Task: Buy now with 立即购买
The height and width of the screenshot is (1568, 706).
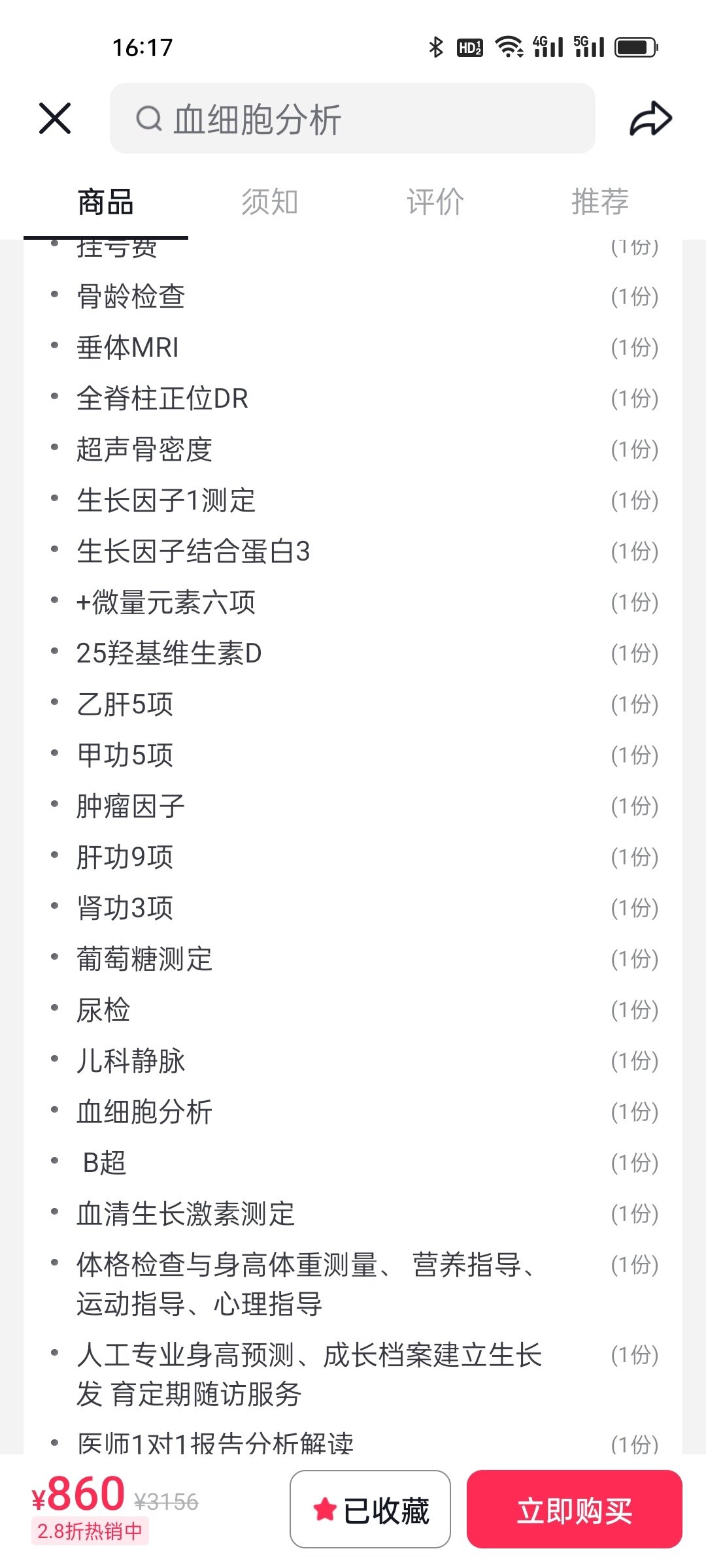Action: tap(574, 1510)
